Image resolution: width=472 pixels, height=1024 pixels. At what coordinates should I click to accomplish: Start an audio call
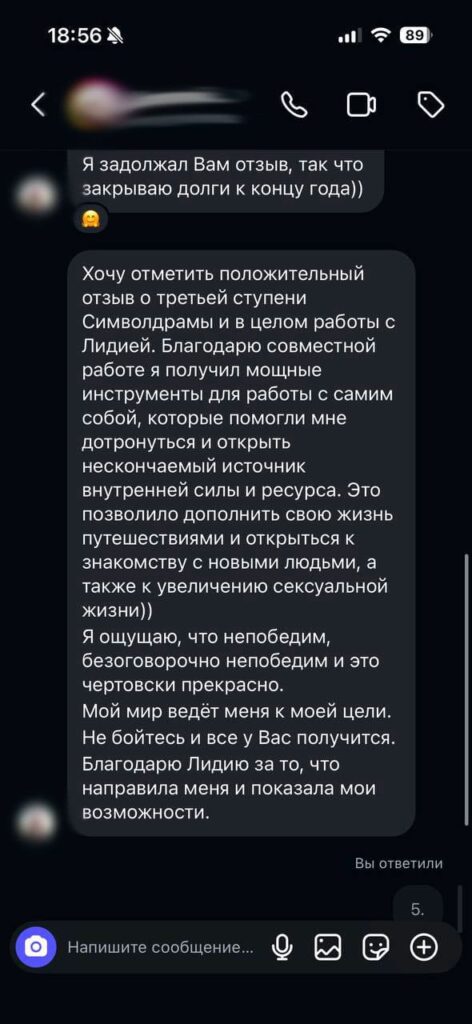click(x=294, y=104)
